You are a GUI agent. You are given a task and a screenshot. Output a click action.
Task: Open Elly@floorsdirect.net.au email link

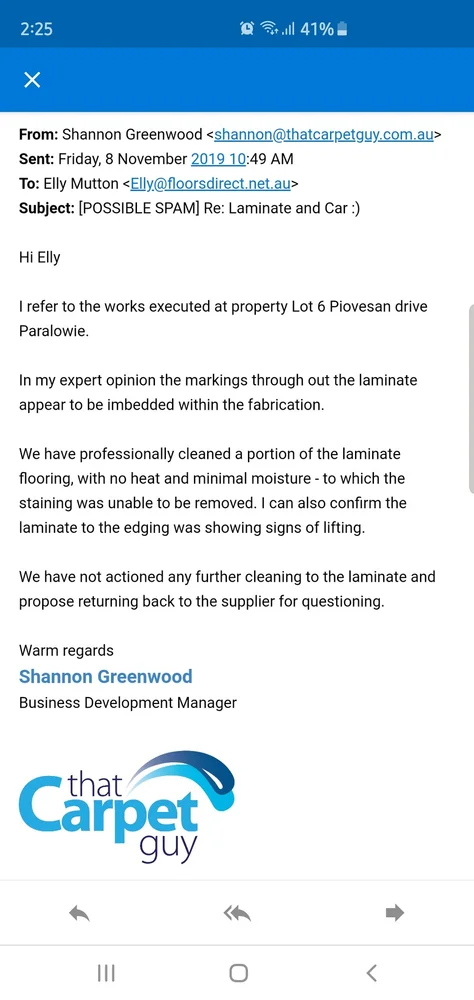[x=211, y=184]
